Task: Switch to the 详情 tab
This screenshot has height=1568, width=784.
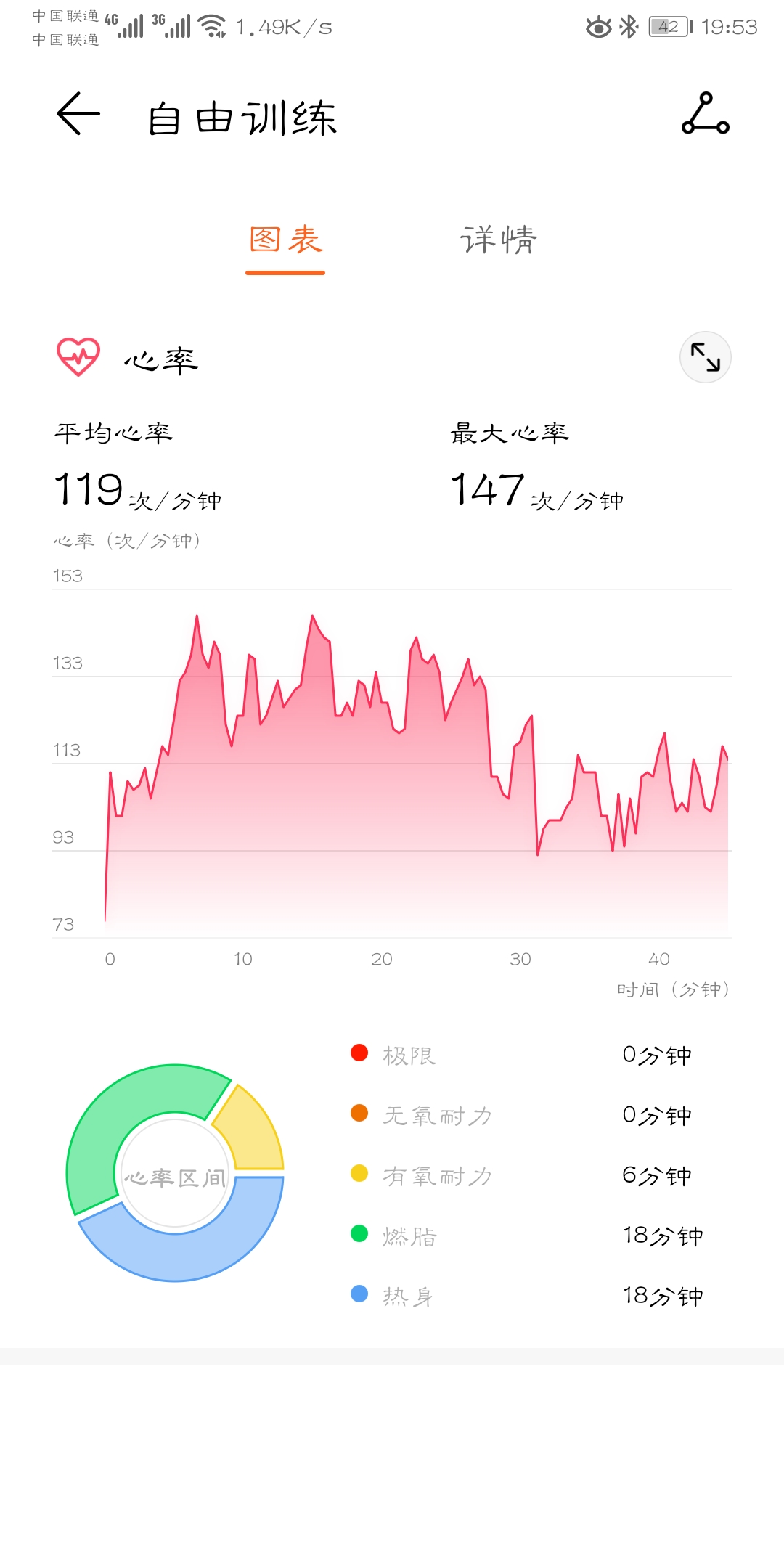Action: pos(499,240)
